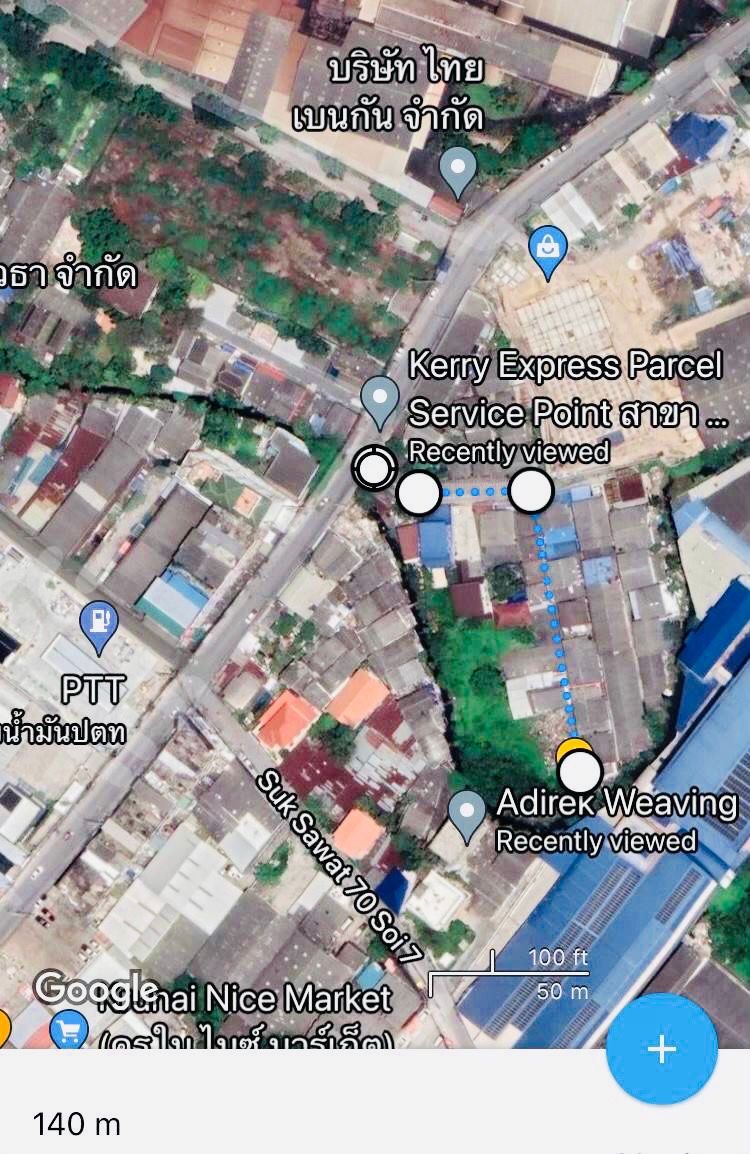This screenshot has height=1154, width=750.
Task: Open the blue shopping bag place marker
Action: [x=548, y=250]
